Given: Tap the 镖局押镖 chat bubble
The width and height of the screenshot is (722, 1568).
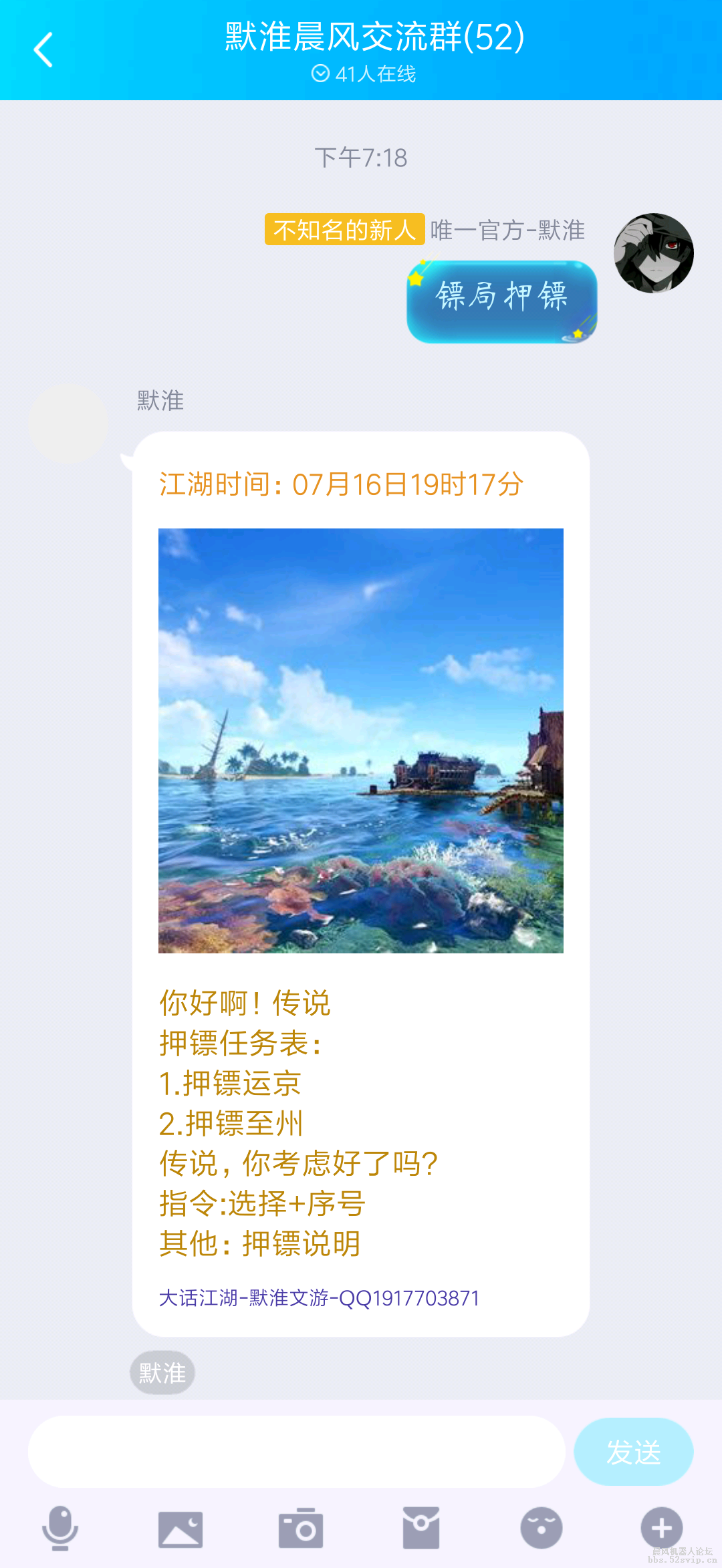Looking at the screenshot, I should (501, 301).
